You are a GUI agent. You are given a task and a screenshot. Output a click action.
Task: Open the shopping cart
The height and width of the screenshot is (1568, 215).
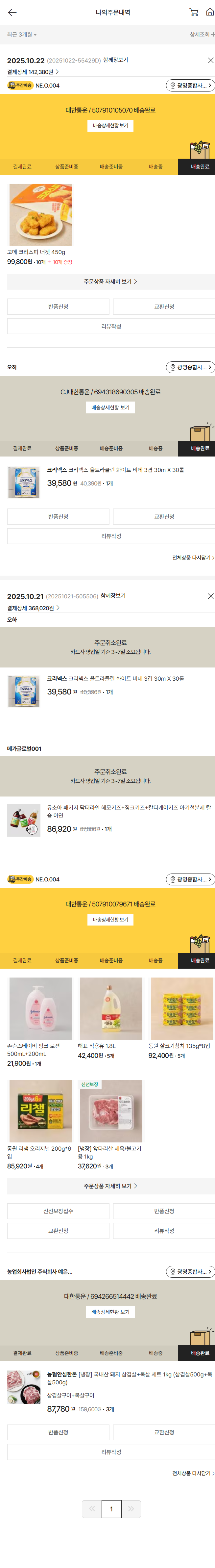click(x=194, y=12)
